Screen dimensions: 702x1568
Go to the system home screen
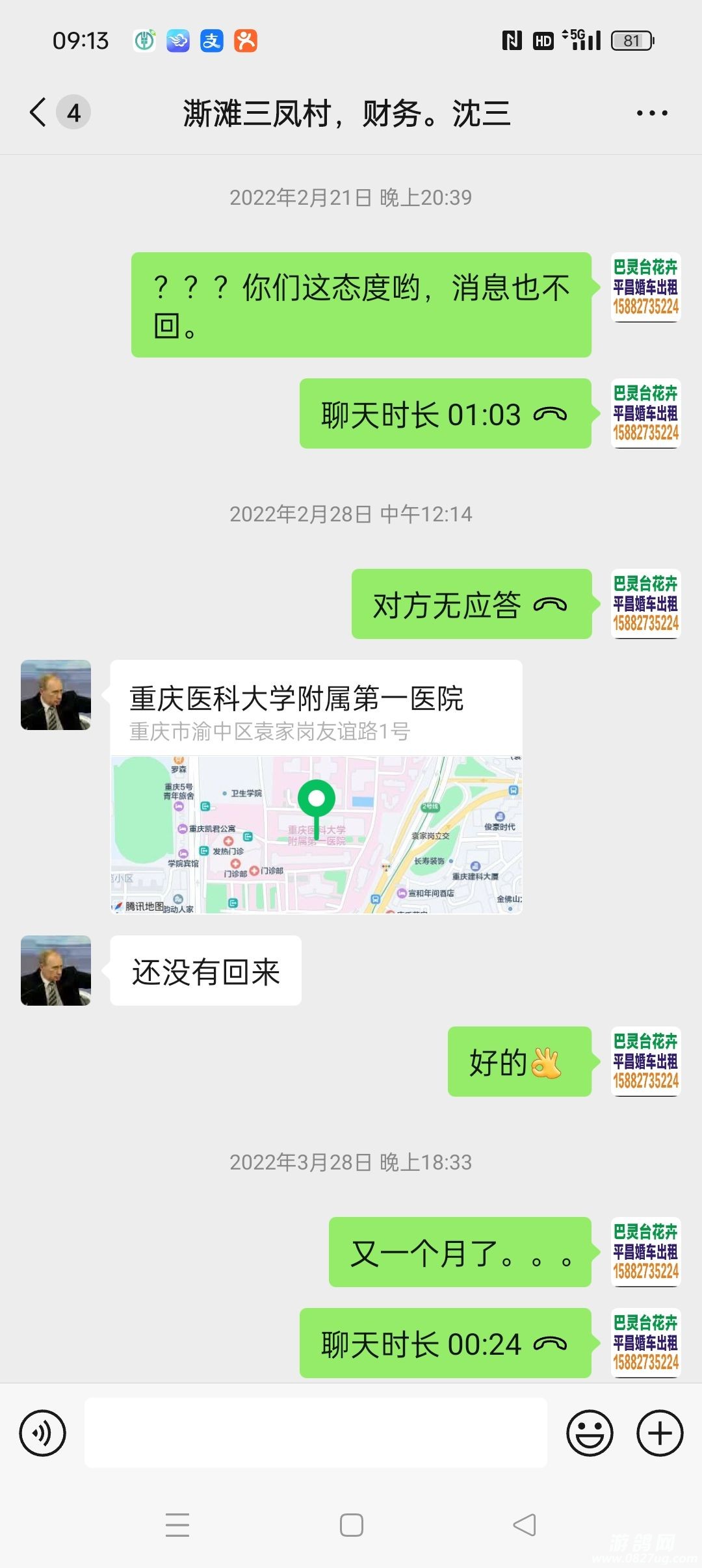[x=351, y=1525]
